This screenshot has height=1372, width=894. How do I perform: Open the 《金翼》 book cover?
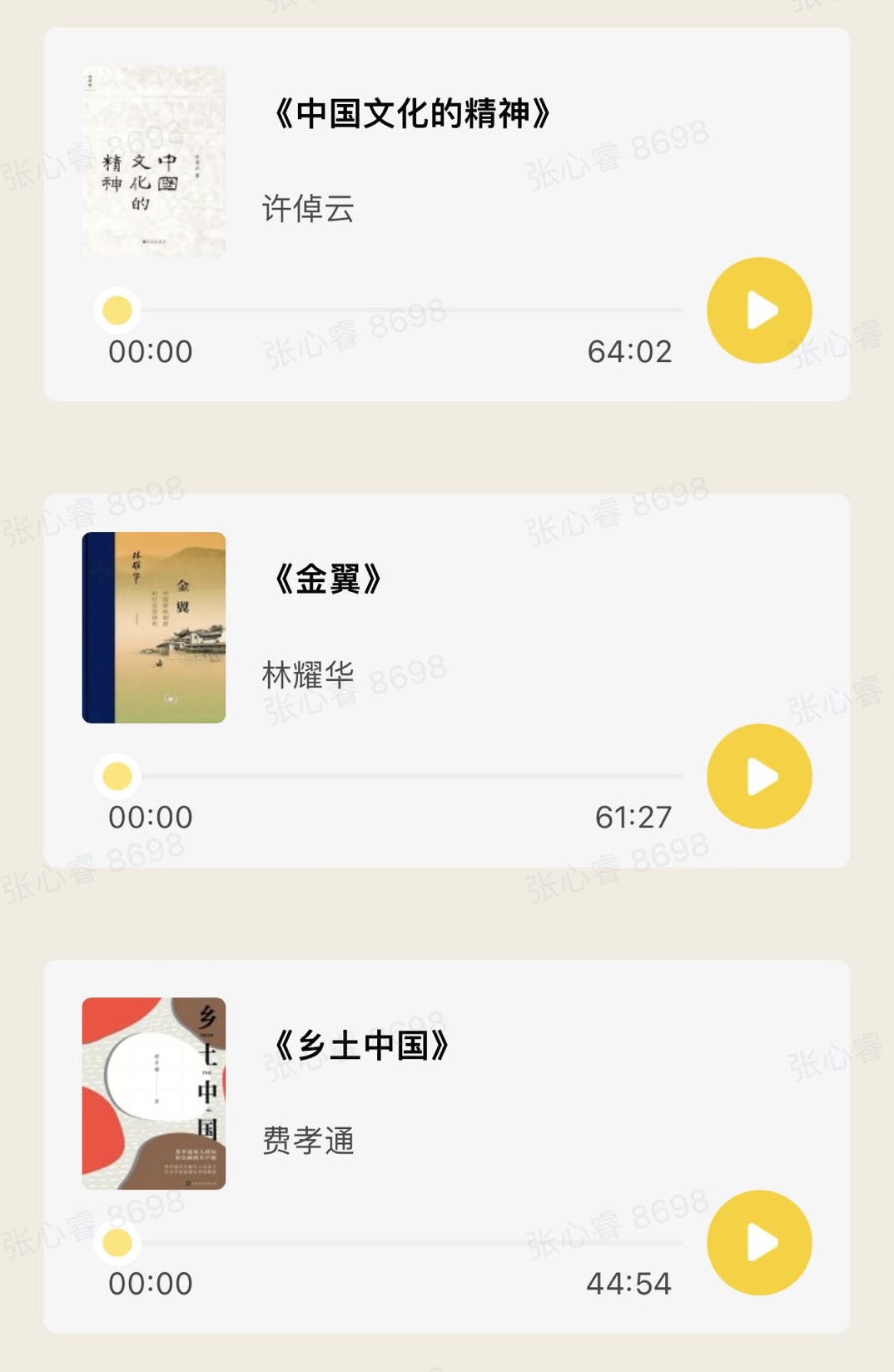pos(154,628)
